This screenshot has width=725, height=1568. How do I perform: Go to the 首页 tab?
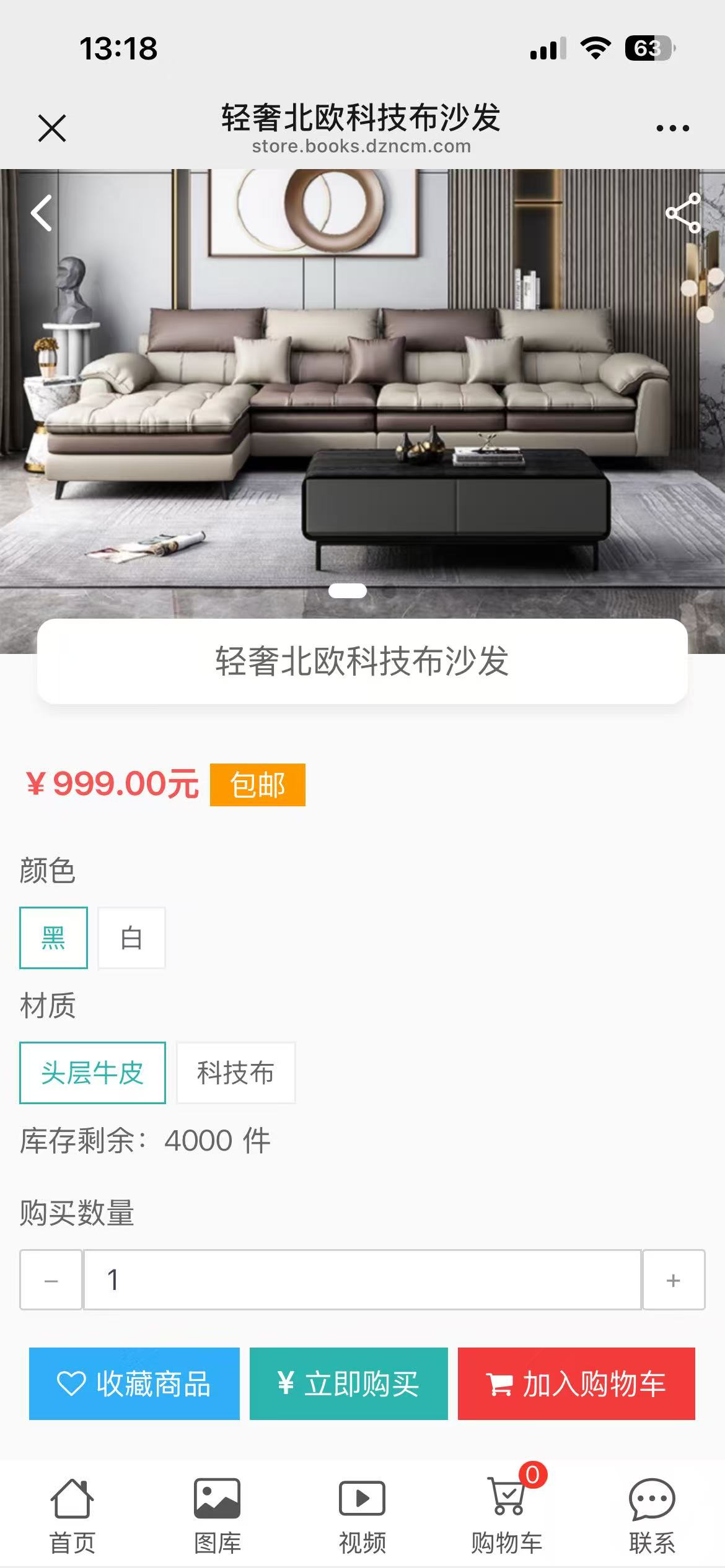[x=72, y=1516]
